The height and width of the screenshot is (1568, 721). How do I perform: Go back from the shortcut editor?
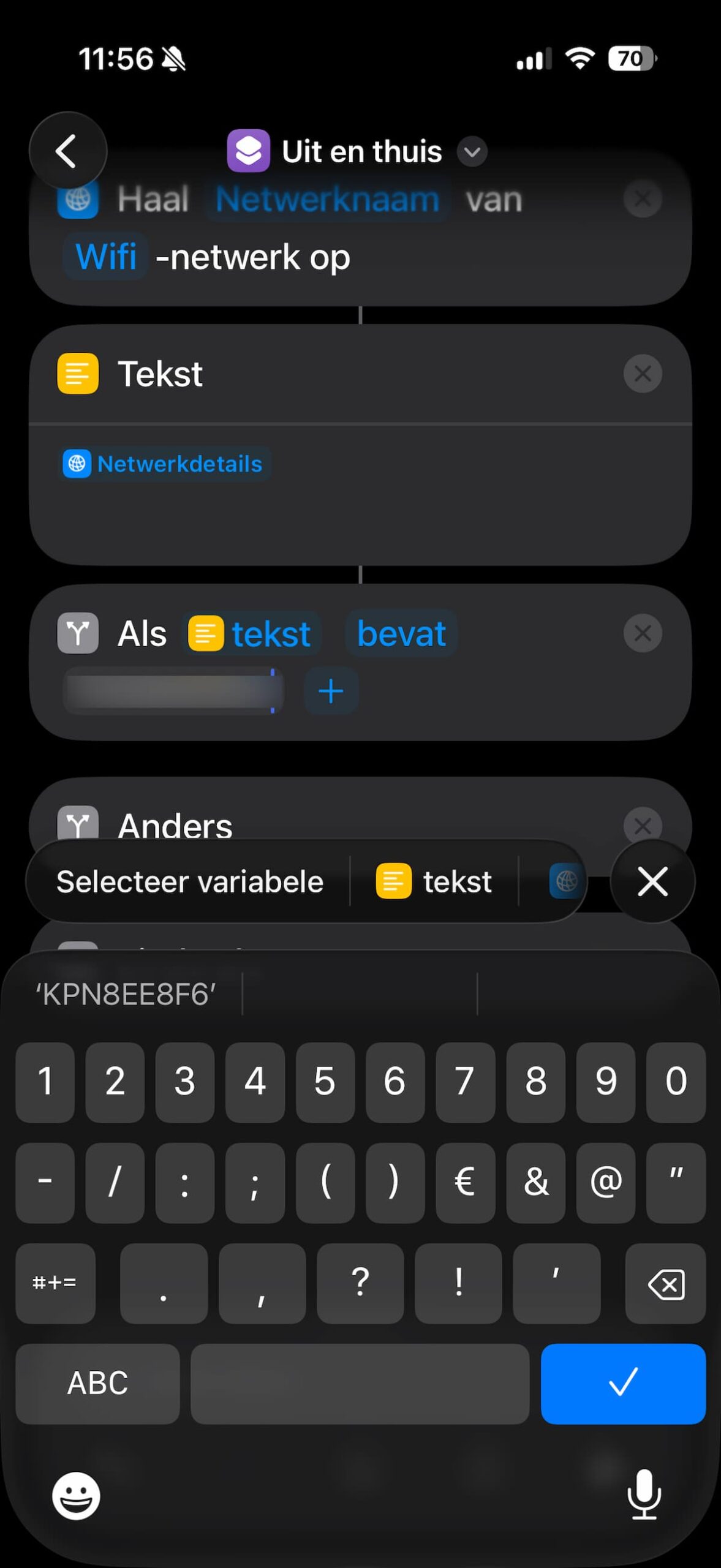67,151
